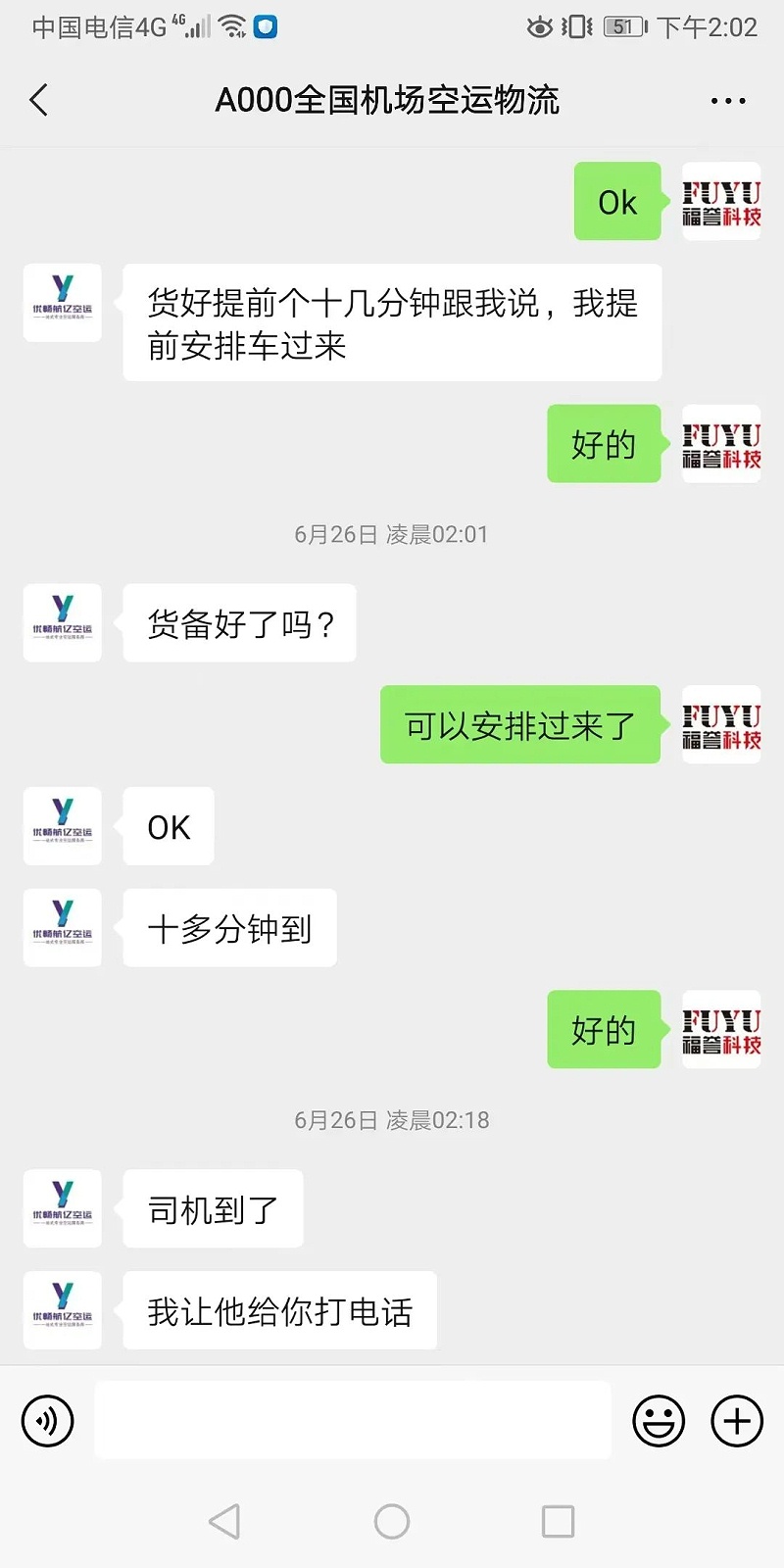Tap the chat title 'A000全国机场空运物流'
This screenshot has height=1568, width=784.
(388, 99)
